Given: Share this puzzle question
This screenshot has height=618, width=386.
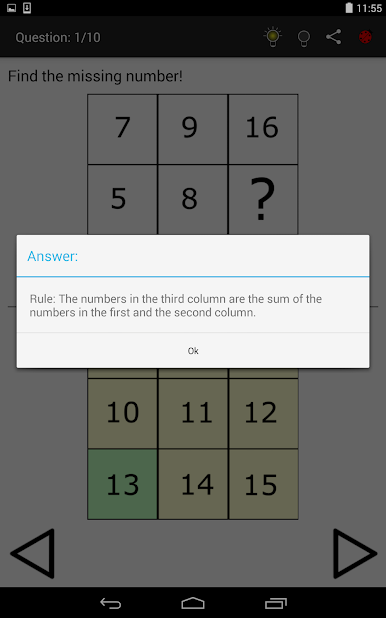Looking at the screenshot, I should (334, 37).
